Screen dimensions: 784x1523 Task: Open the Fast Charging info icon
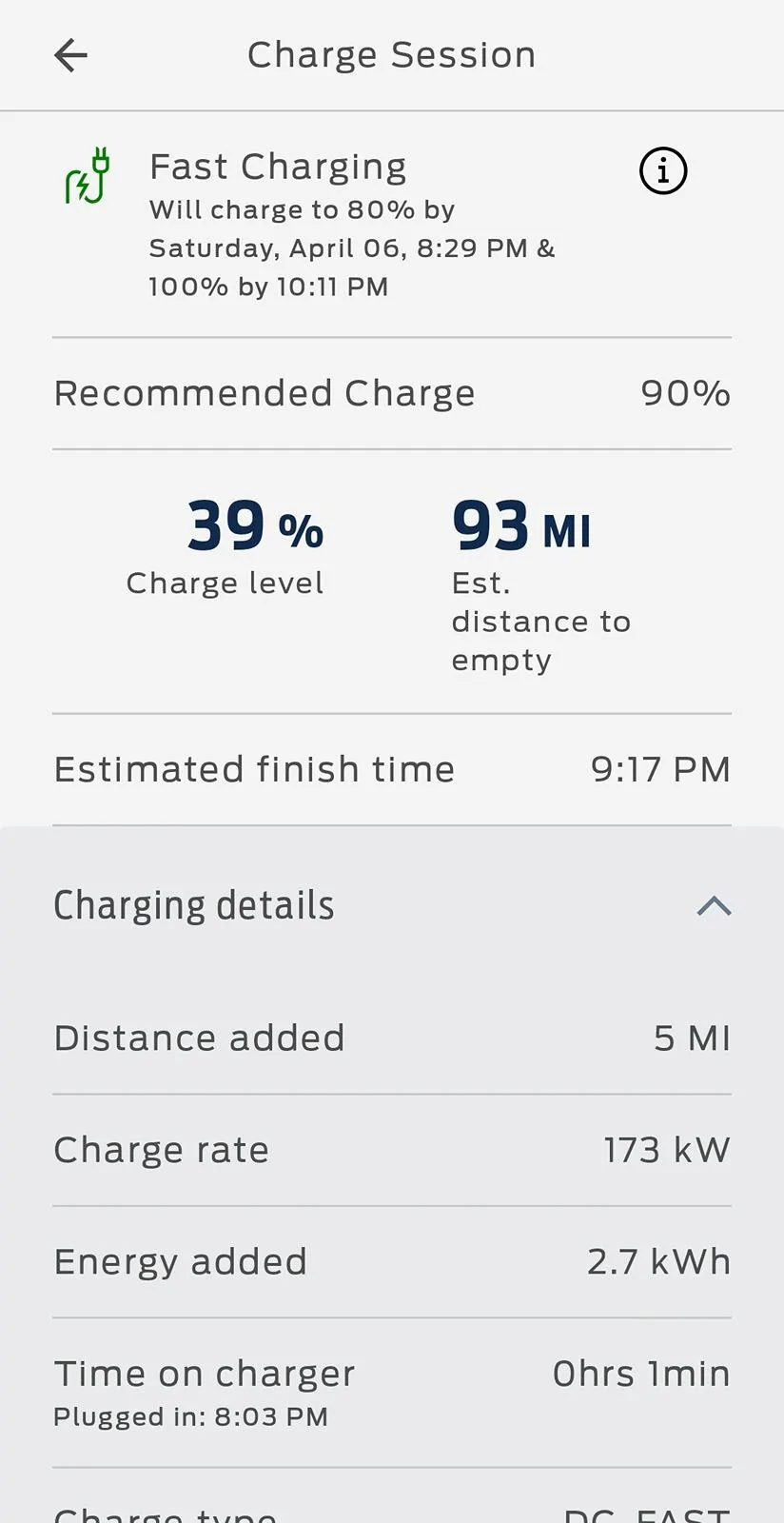(x=662, y=171)
